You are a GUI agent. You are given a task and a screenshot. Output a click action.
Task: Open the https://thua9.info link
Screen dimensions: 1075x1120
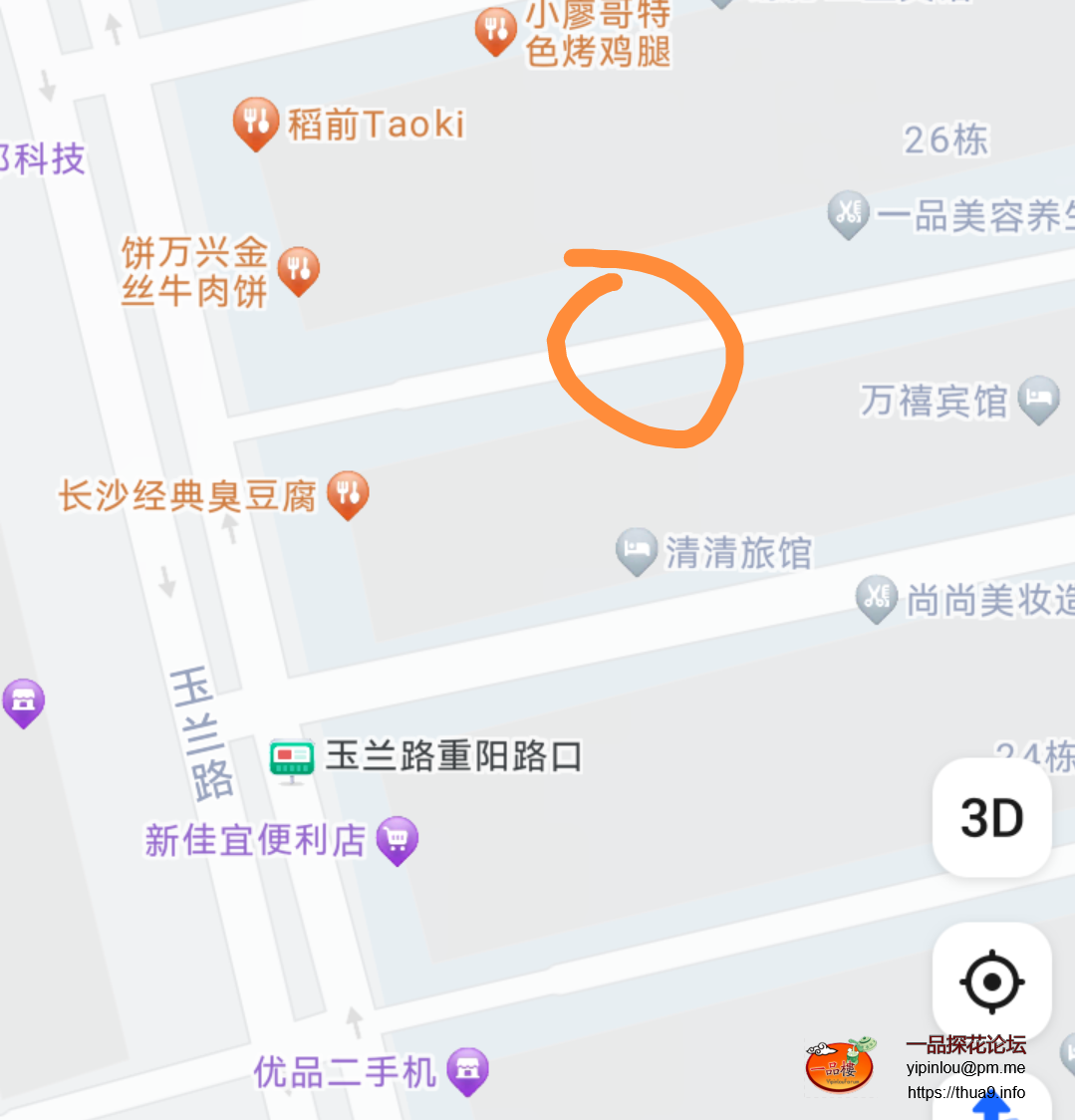point(965,1092)
